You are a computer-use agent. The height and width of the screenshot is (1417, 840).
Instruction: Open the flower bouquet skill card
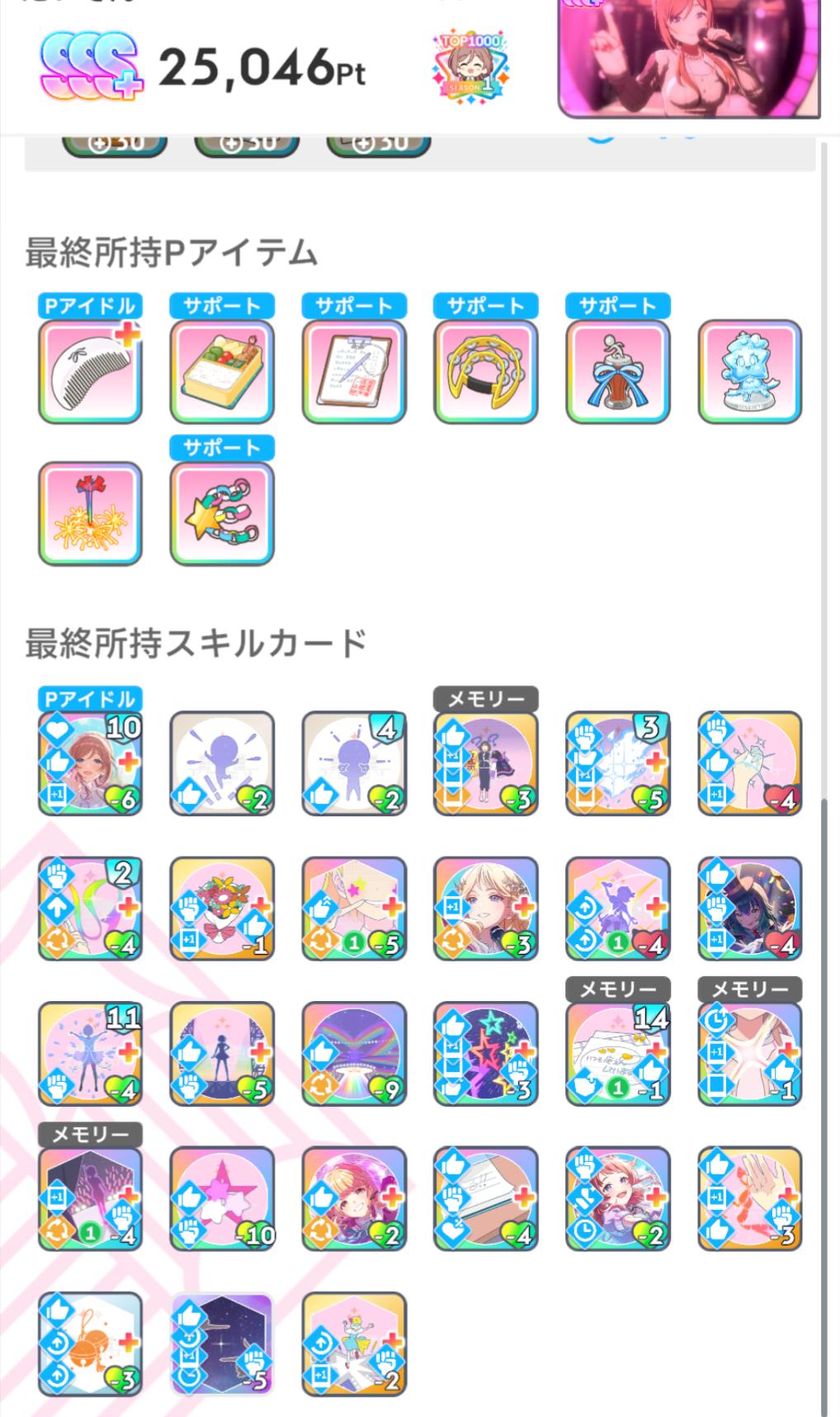[222, 909]
